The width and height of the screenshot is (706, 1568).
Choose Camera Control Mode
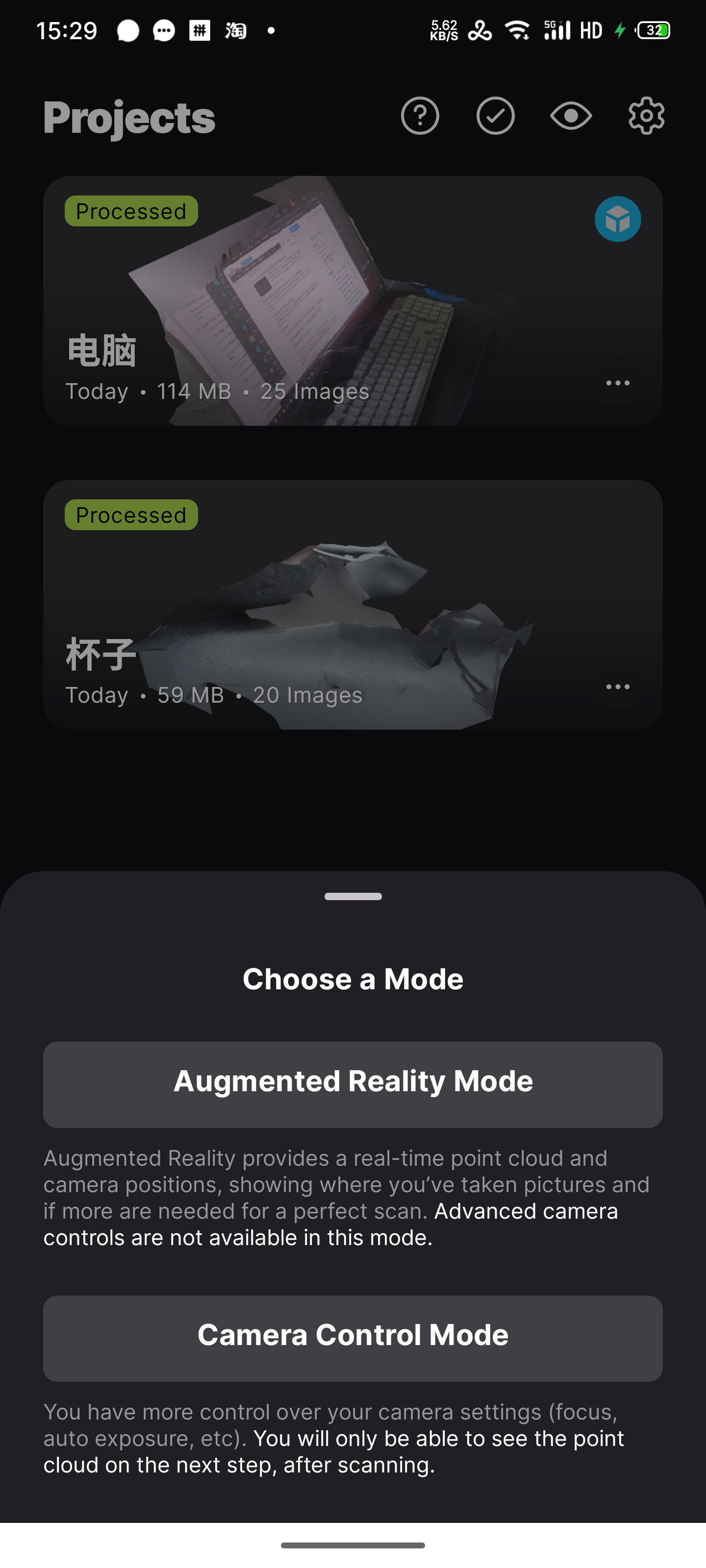click(353, 1338)
